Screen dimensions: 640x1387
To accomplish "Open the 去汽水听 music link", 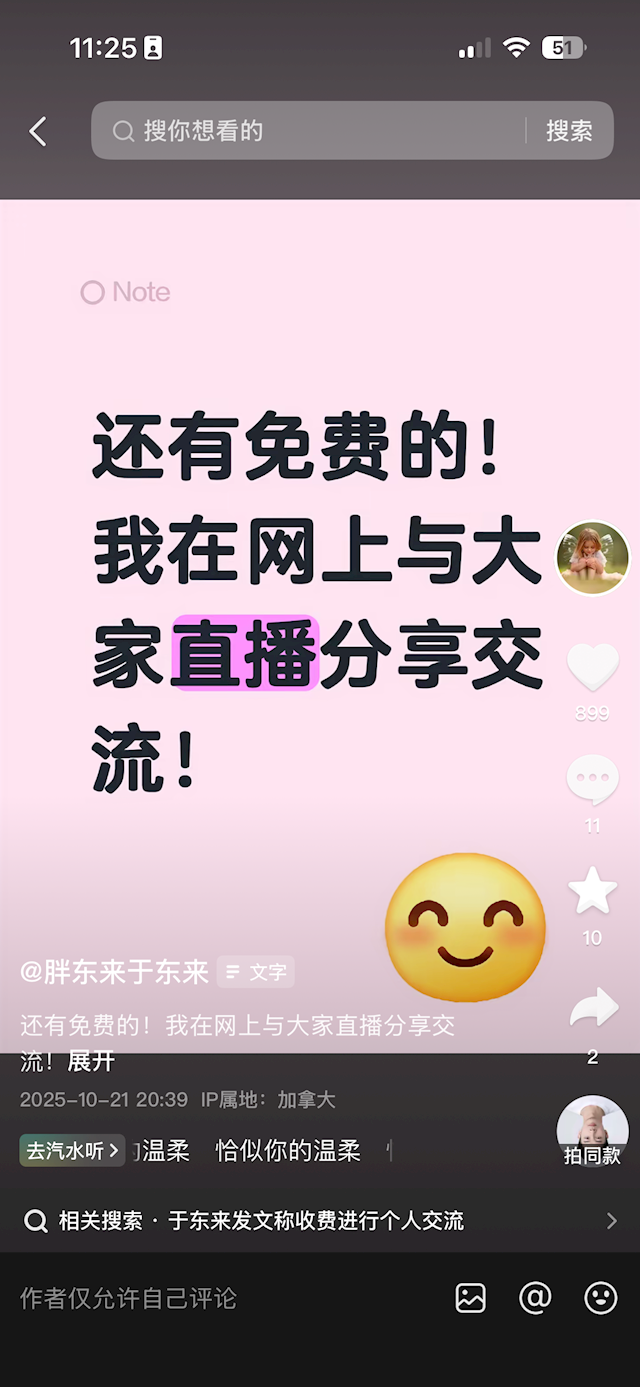I will [x=72, y=1150].
